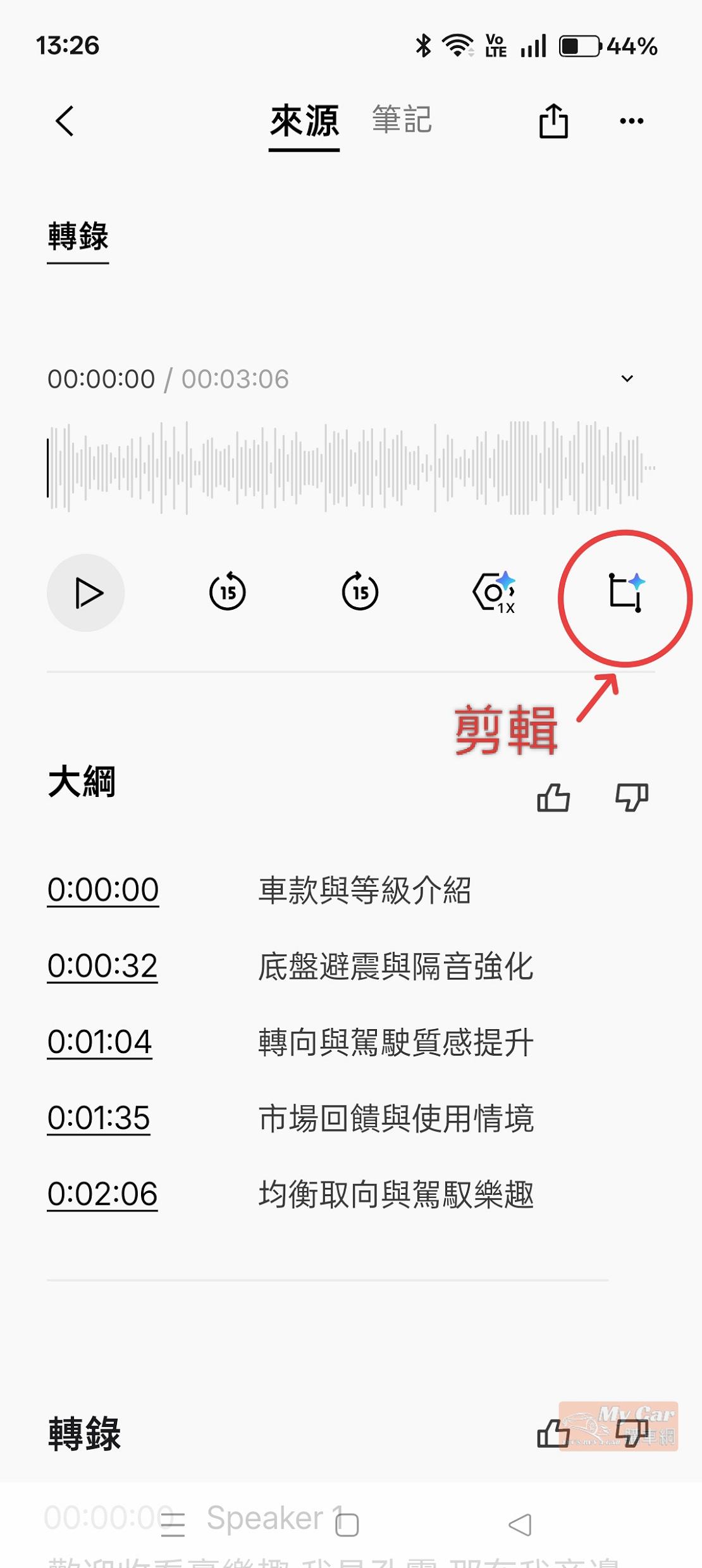Share this recording
Viewport: 702px width, 1568px height.
coord(553,121)
